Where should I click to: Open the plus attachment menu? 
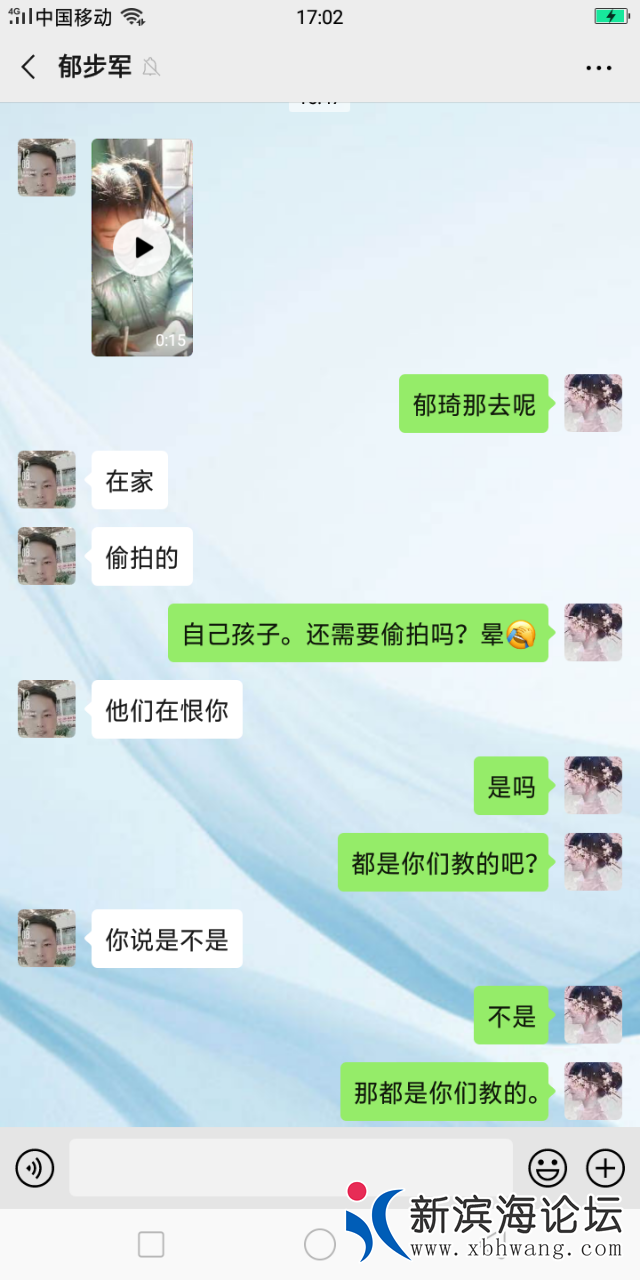605,1167
